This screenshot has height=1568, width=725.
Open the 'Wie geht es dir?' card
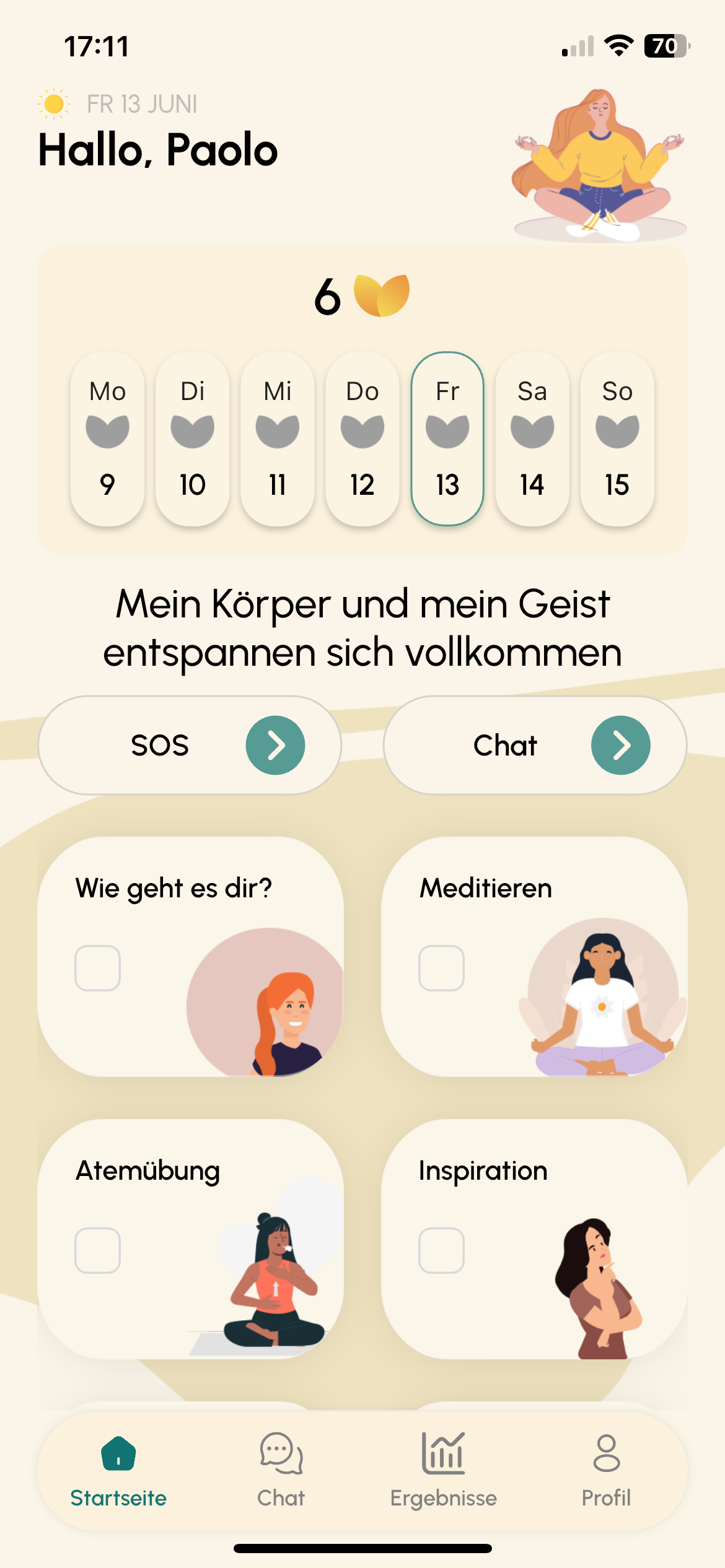pos(190,957)
